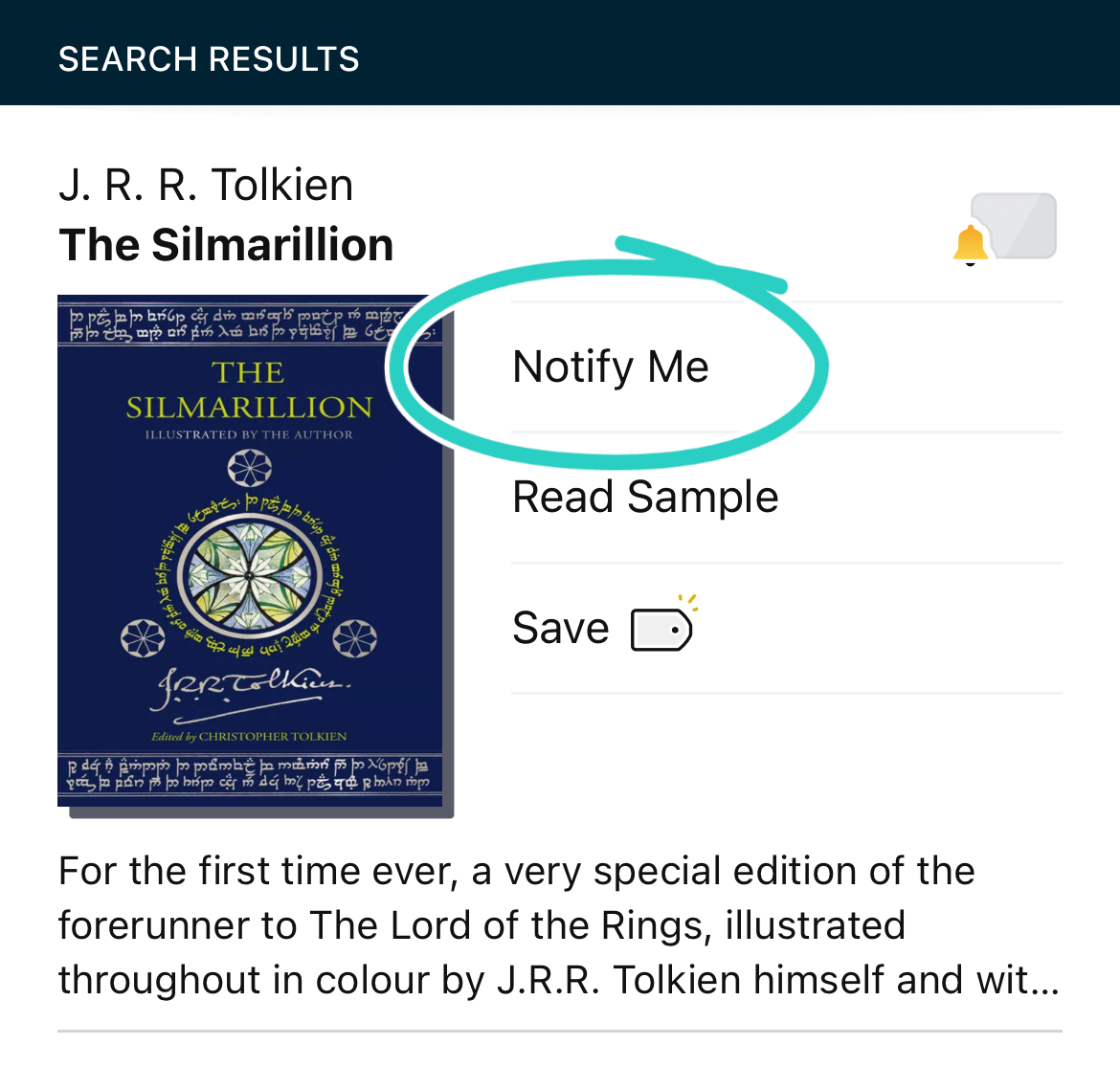Read Sample of The Silmarillion
This screenshot has width=1120, height=1067.
tap(645, 498)
